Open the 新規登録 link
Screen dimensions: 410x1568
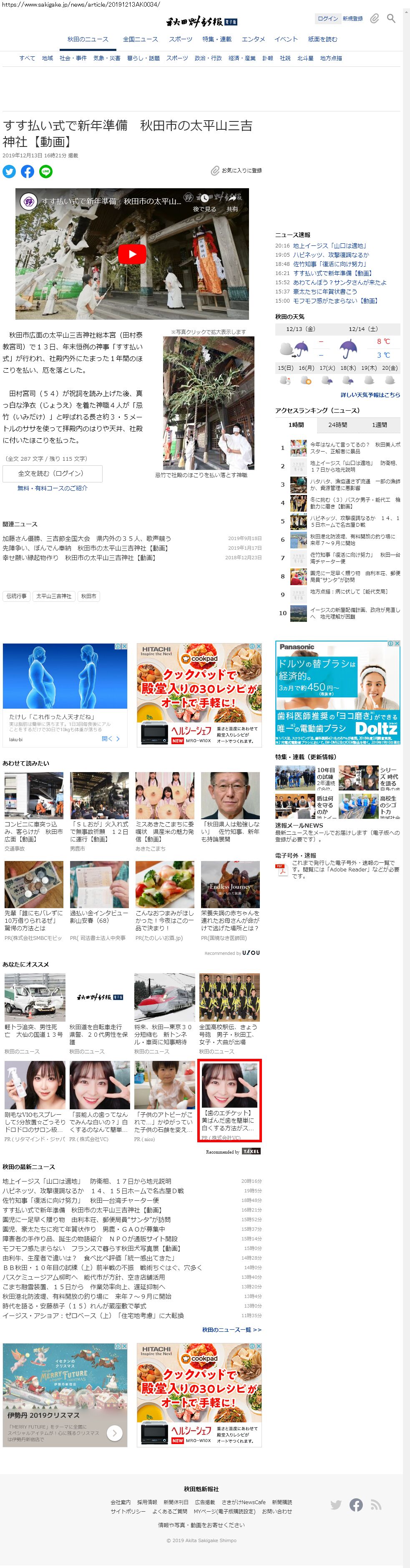pos(353,19)
